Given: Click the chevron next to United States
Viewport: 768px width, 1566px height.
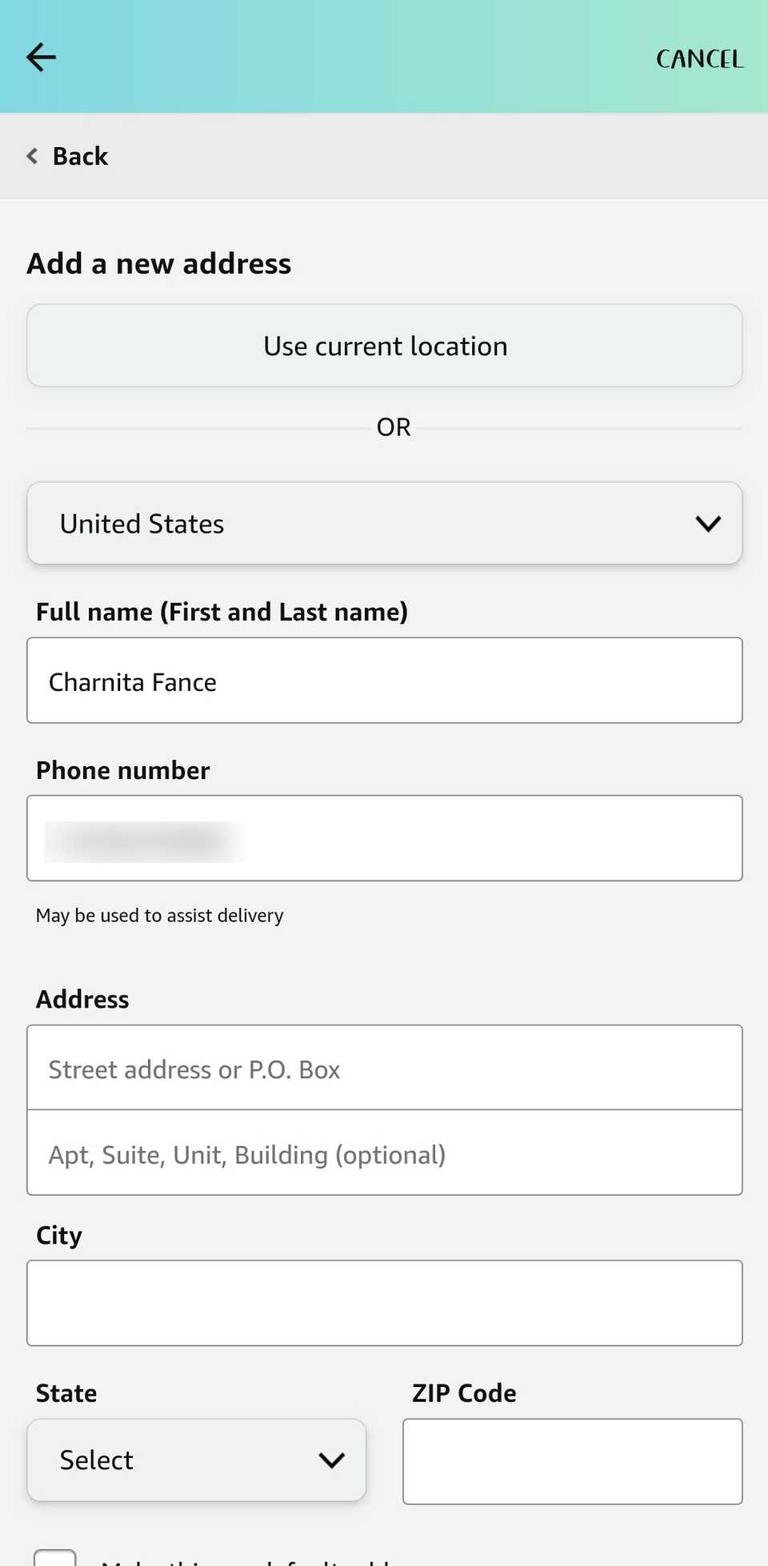Looking at the screenshot, I should (707, 522).
